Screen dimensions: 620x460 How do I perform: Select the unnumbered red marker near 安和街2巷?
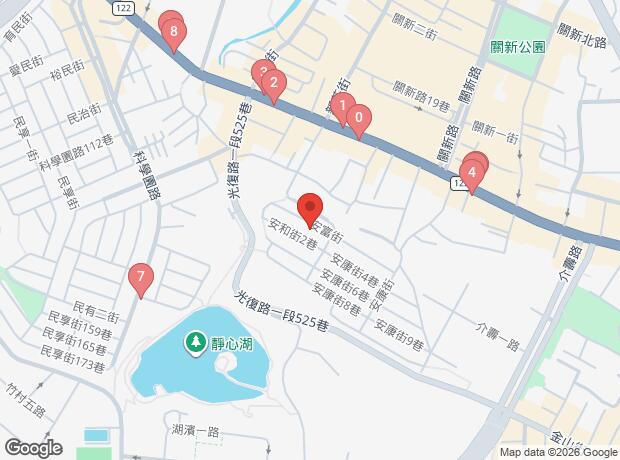tap(309, 208)
